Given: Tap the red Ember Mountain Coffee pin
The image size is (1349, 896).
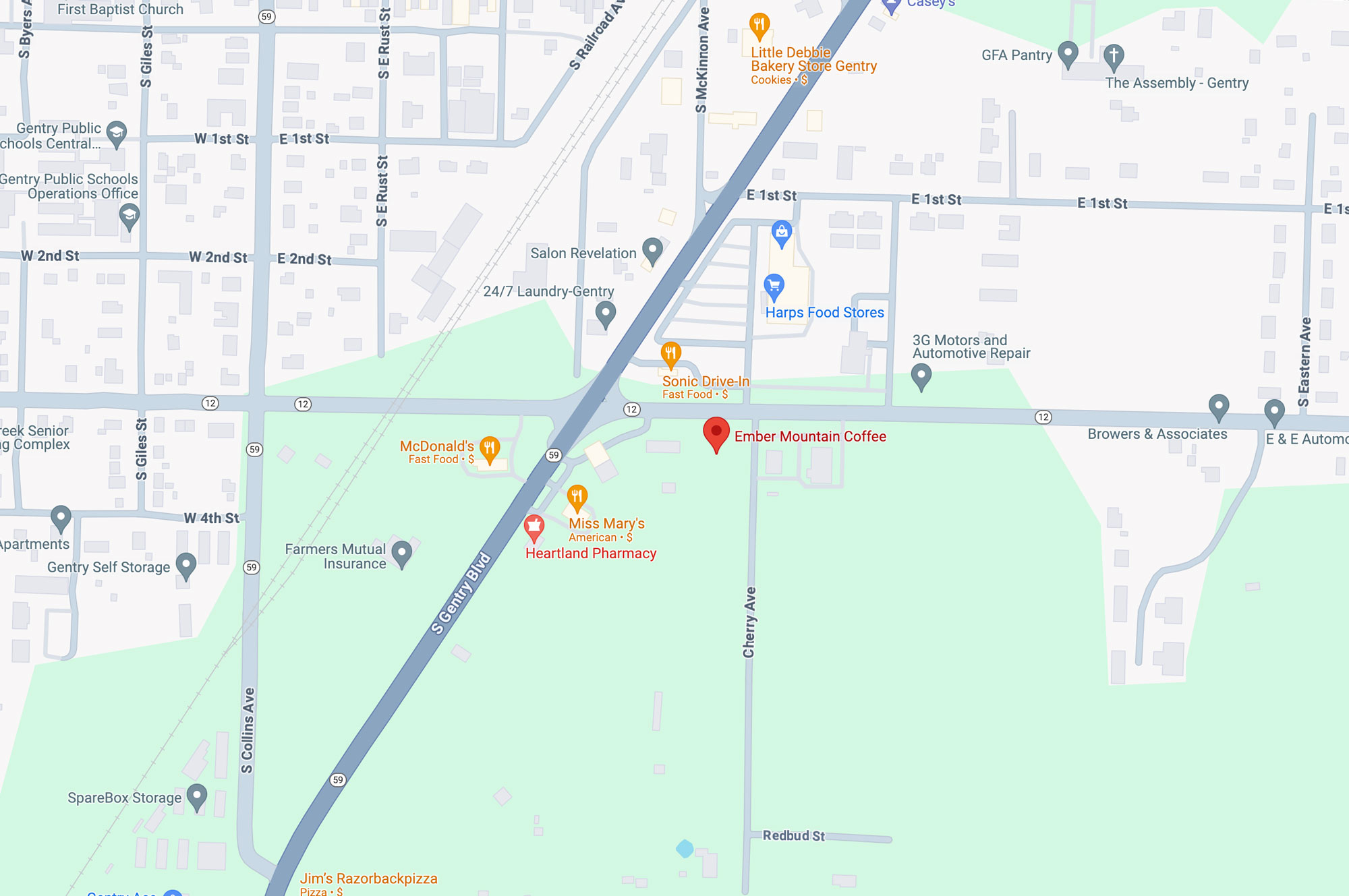Looking at the screenshot, I should point(716,433).
